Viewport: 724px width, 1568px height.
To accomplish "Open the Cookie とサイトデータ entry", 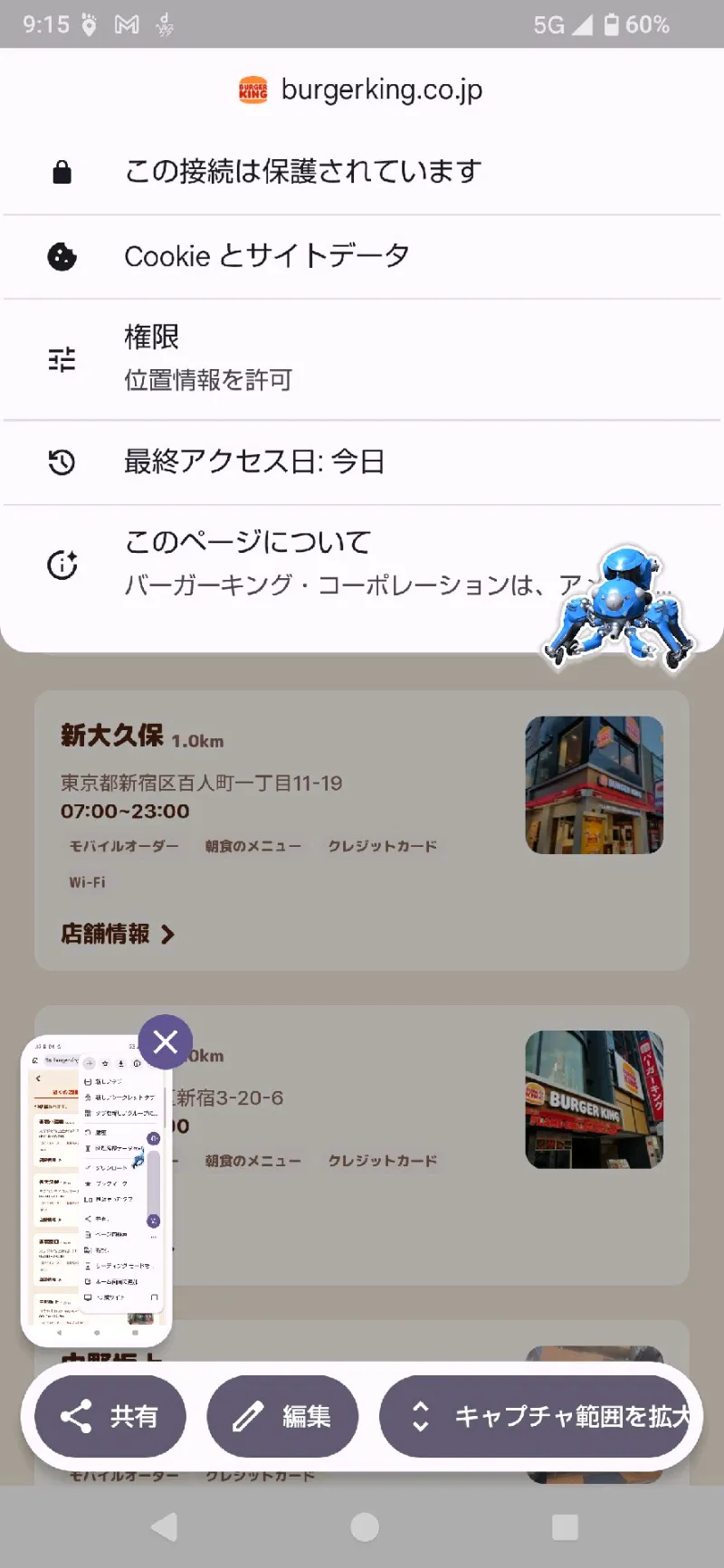I will click(x=267, y=256).
